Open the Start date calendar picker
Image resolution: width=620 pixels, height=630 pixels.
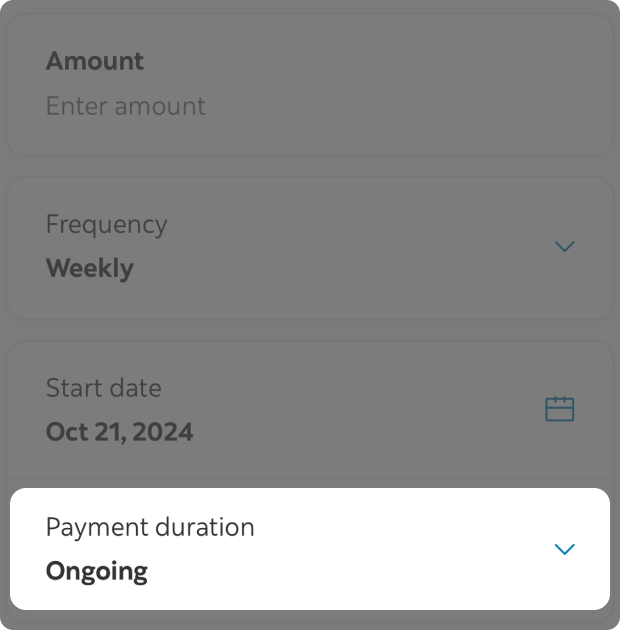click(559, 409)
